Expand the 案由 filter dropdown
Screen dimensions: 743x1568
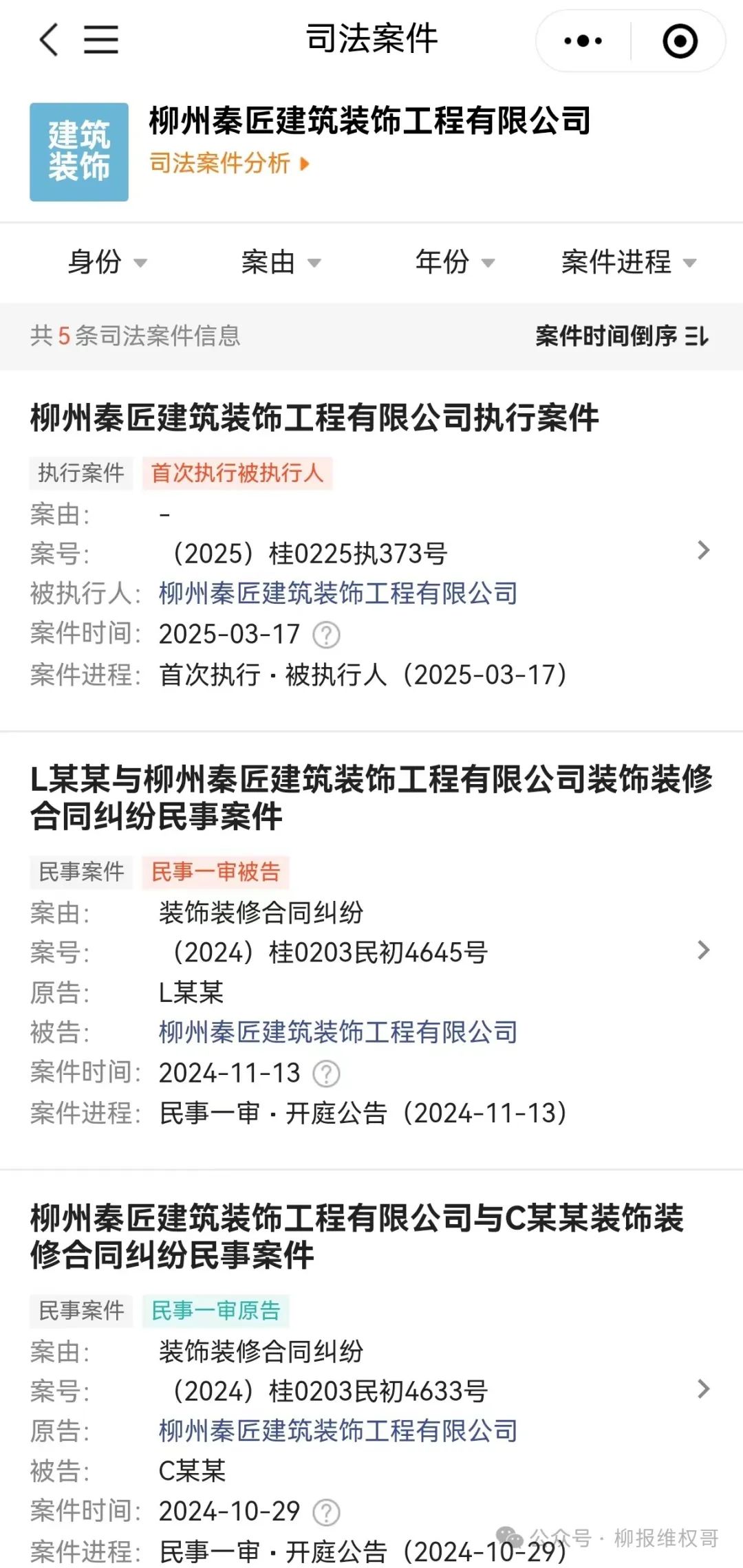click(281, 262)
